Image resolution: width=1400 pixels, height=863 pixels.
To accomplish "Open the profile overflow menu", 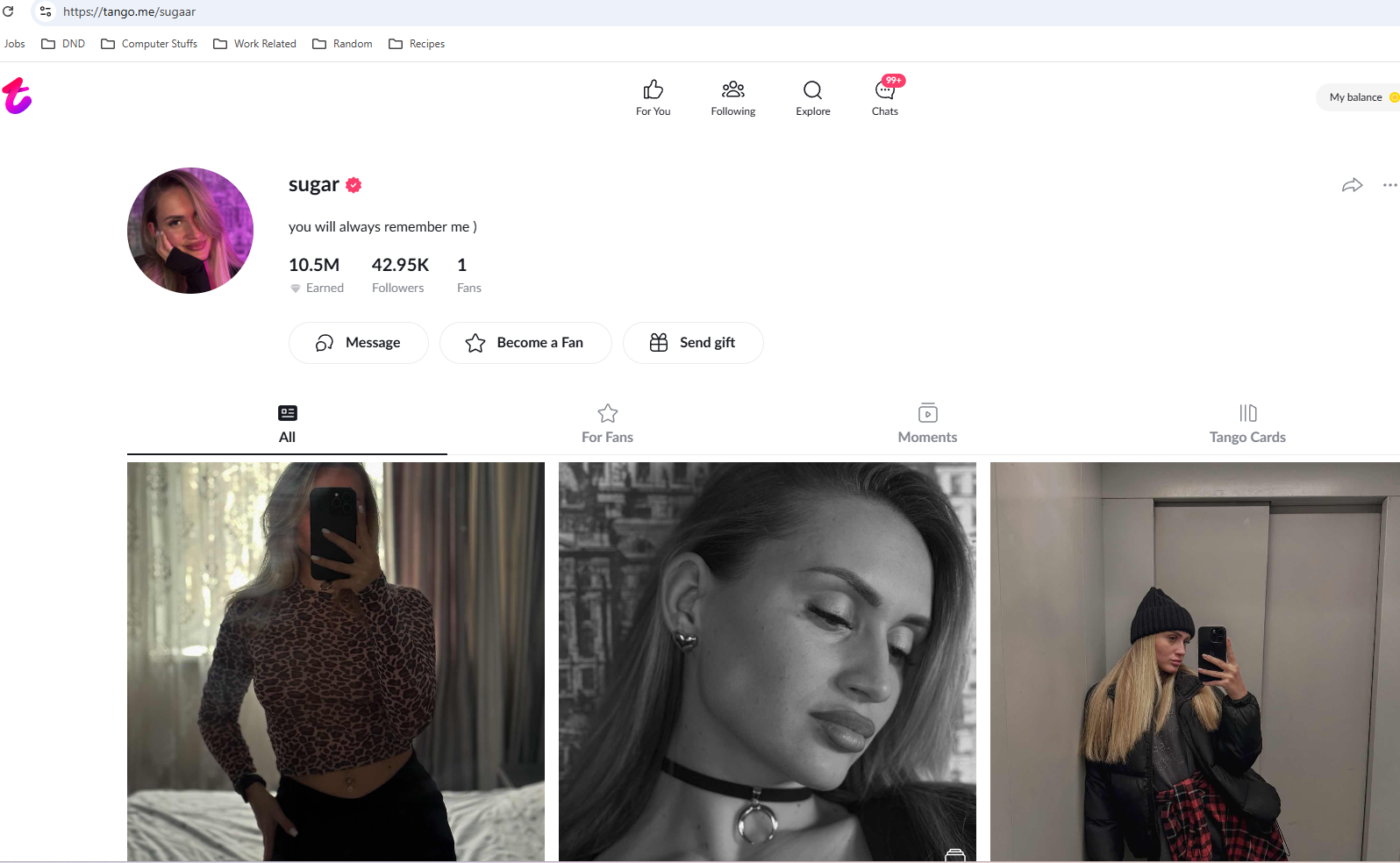I will coord(1389,185).
